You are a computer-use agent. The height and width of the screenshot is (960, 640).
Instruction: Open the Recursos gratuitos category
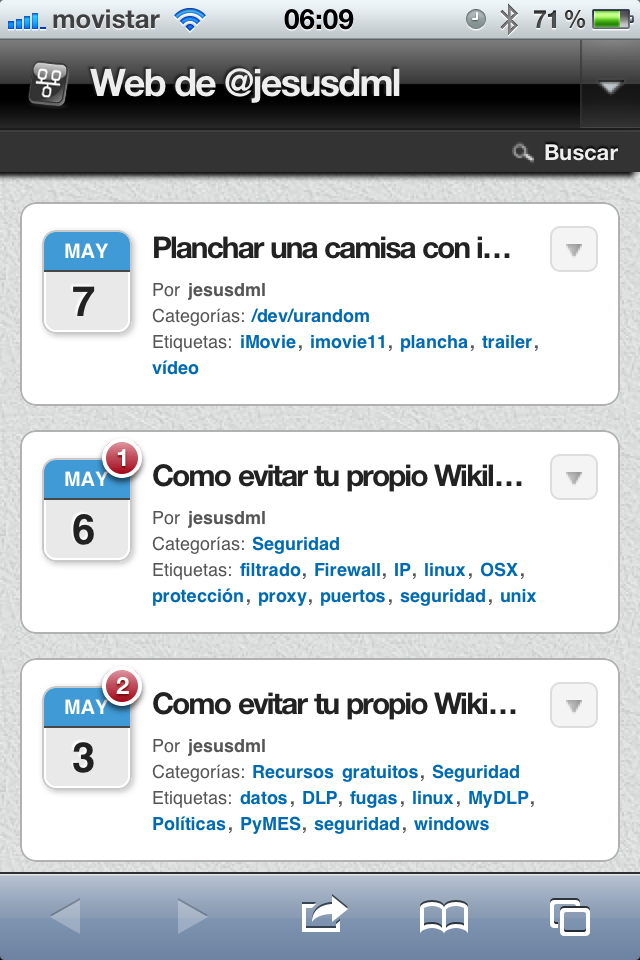point(335,772)
